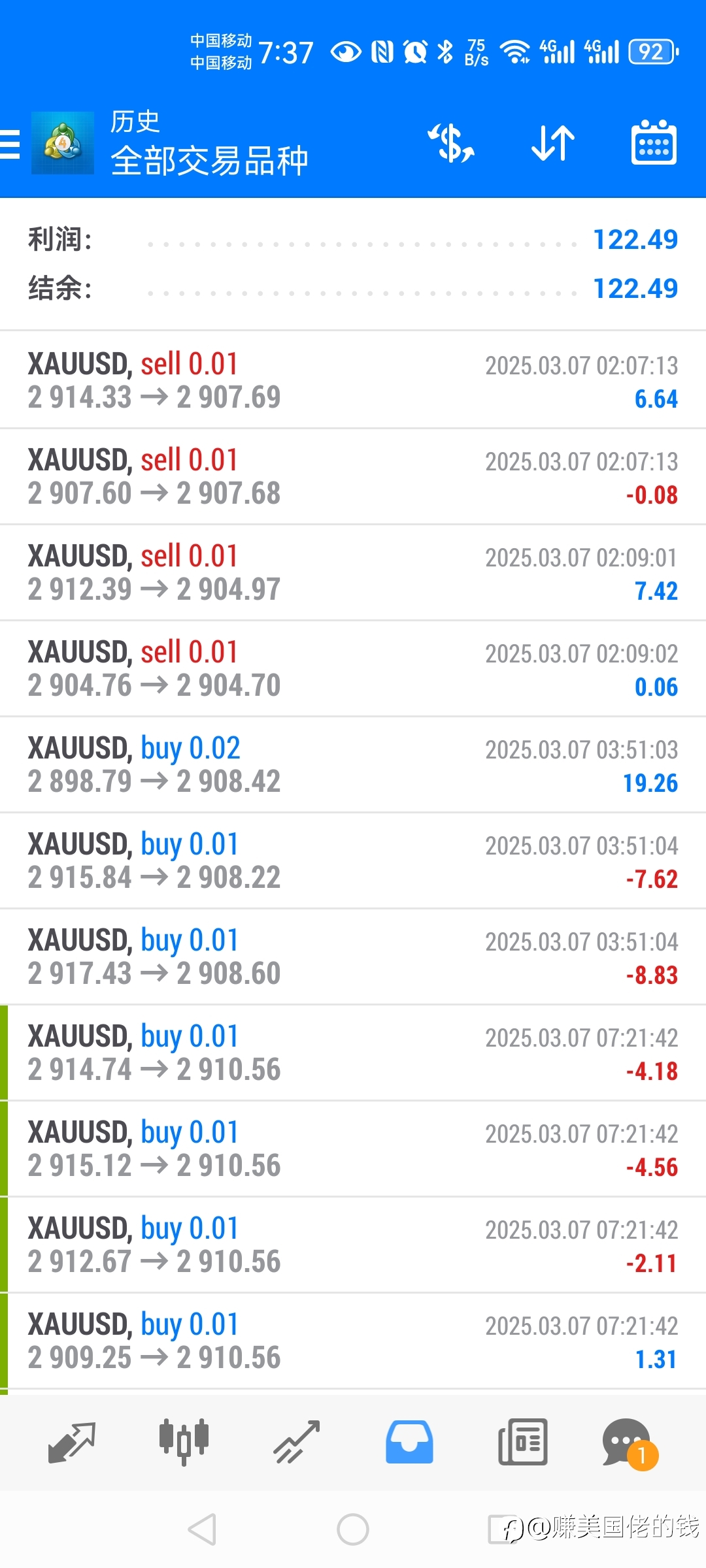Open the buy trade opened at 2 909.25

pos(353,1341)
